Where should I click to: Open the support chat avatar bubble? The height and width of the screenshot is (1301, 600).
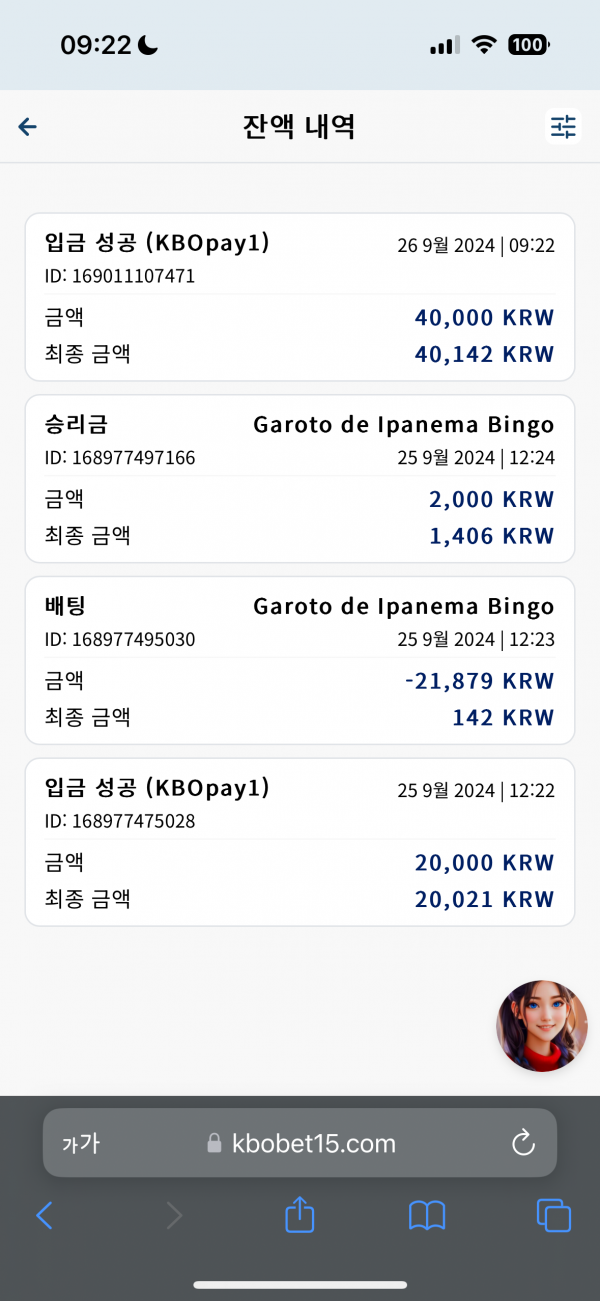[542, 1026]
